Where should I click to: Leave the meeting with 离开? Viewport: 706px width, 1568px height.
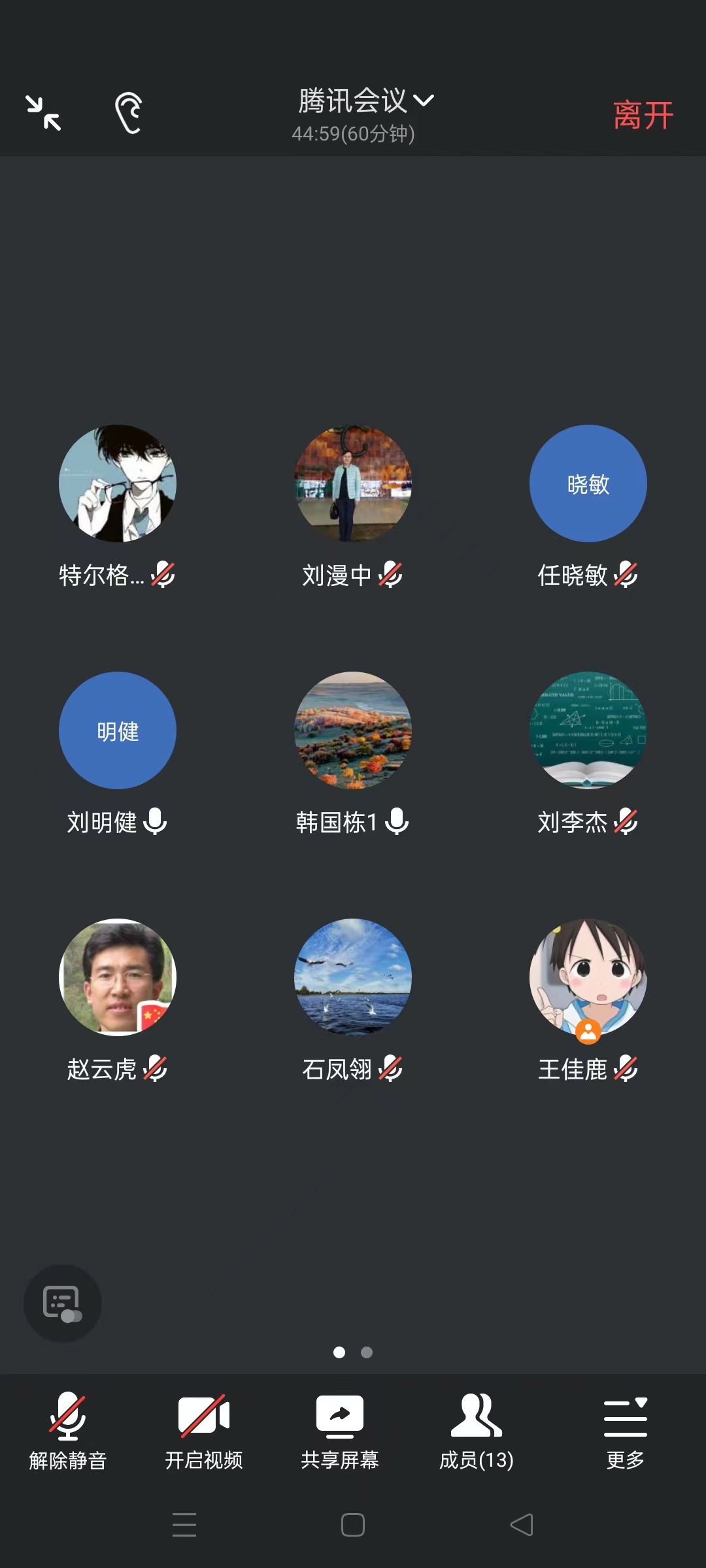(x=643, y=116)
